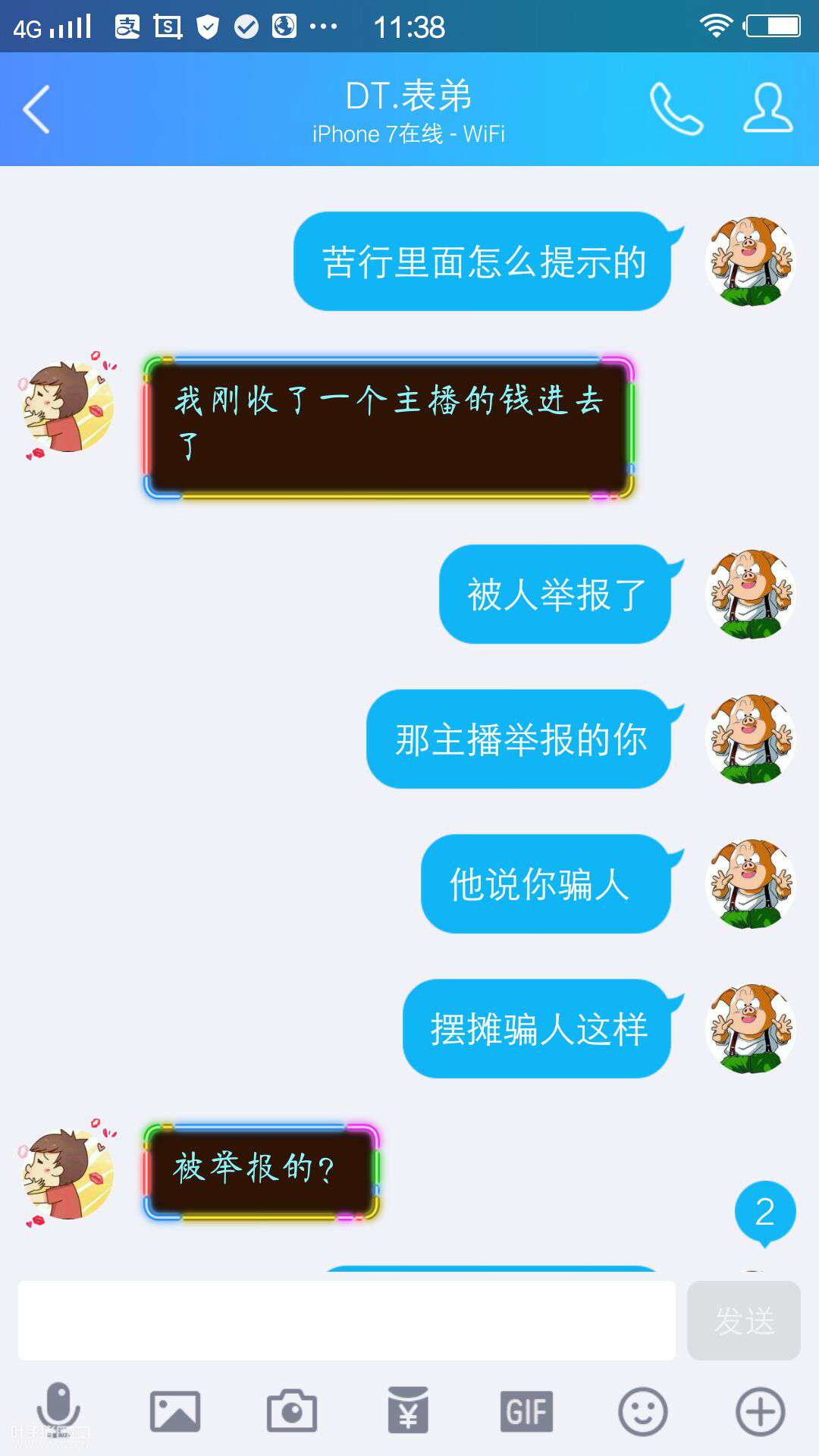Screen dimensions: 819x1456
Task: Focus the message text input box
Action: 347,1320
